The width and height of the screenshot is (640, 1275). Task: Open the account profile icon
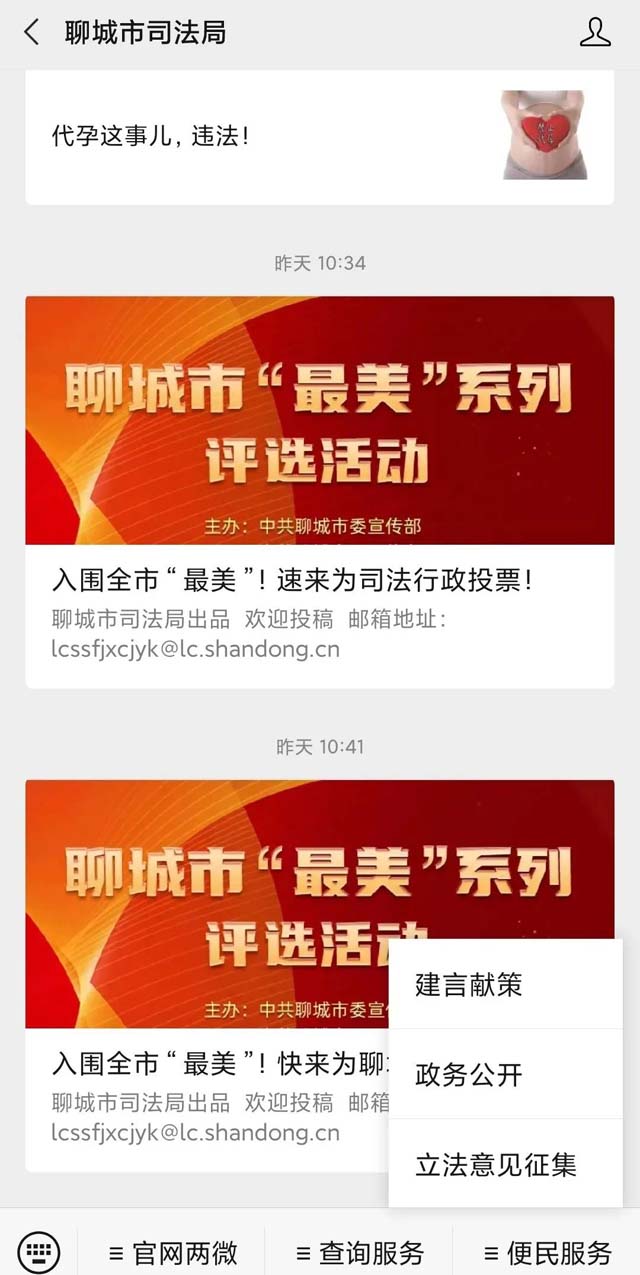point(595,33)
